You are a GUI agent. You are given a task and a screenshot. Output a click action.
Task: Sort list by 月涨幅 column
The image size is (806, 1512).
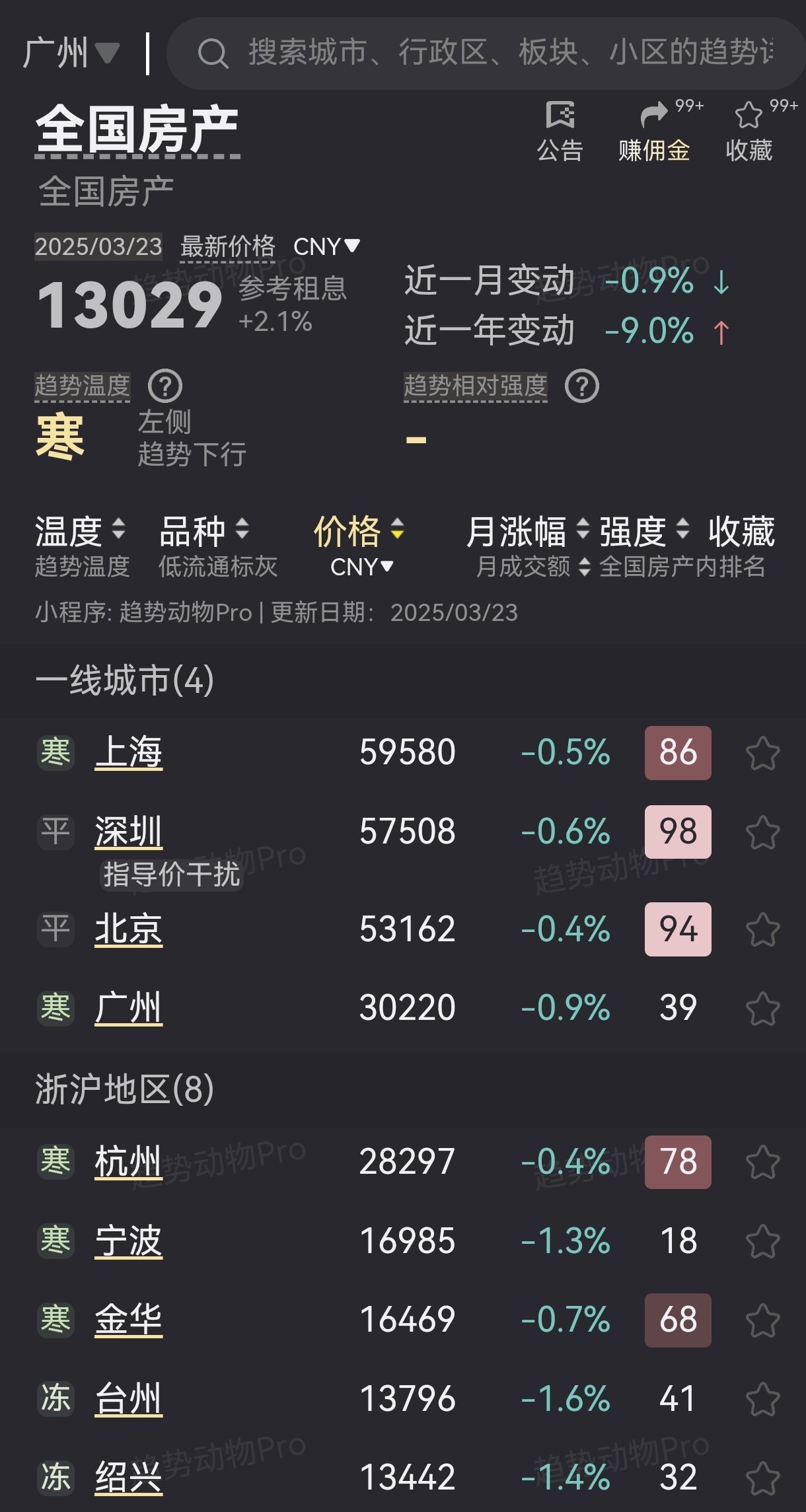(x=528, y=531)
